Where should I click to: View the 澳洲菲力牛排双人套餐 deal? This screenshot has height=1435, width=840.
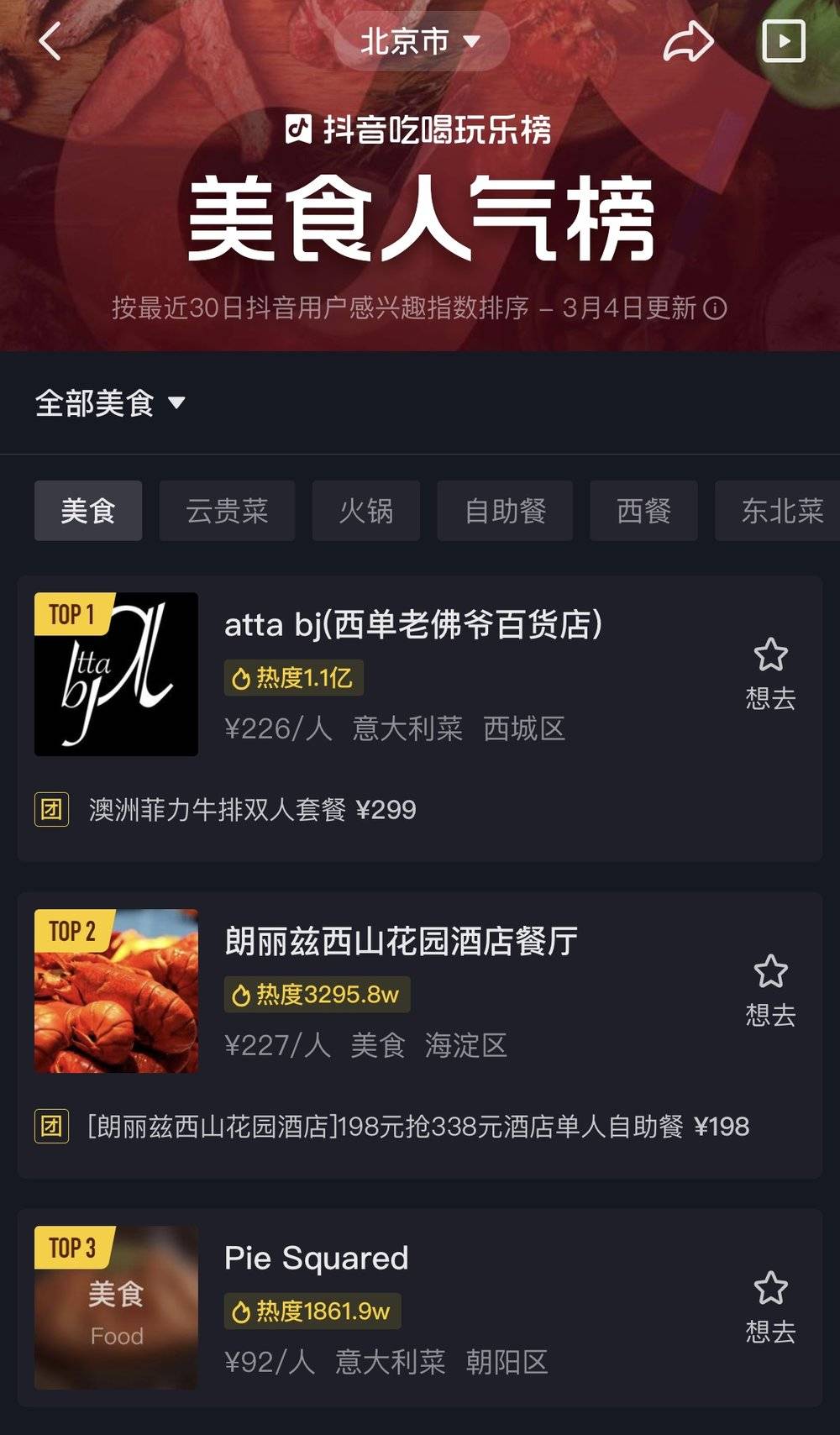click(252, 810)
